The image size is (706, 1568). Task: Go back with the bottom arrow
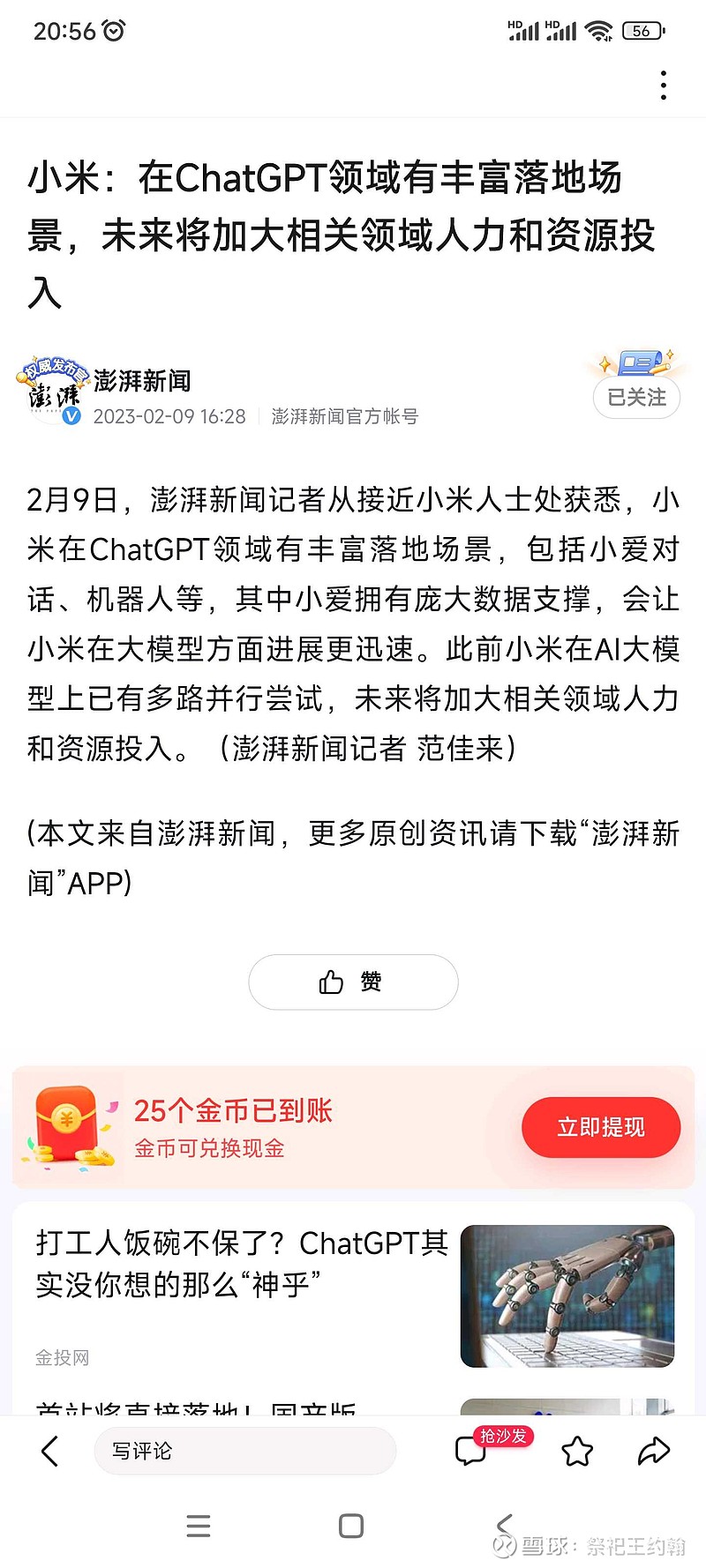[x=50, y=1451]
